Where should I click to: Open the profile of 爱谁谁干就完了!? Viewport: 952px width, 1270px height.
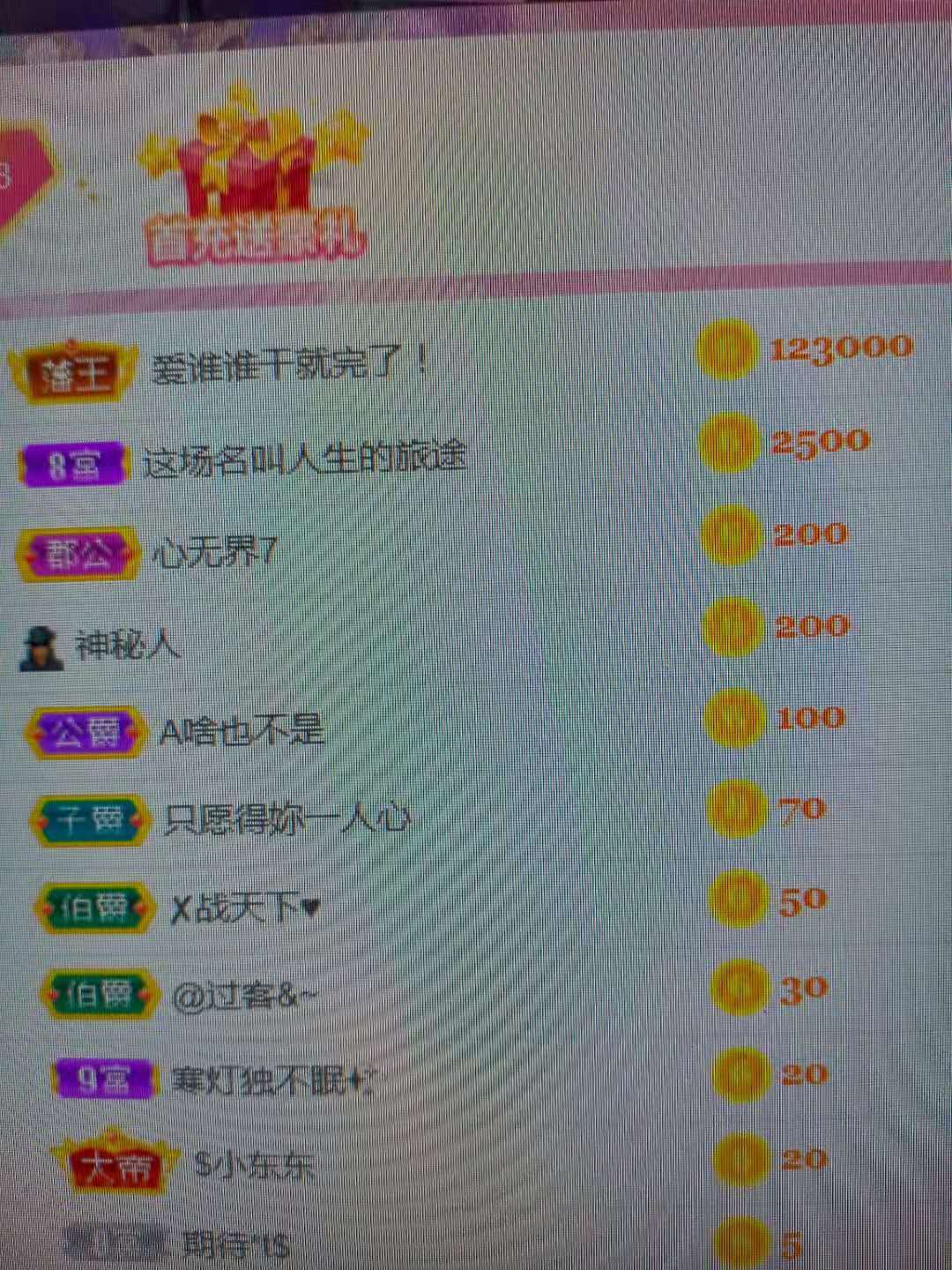[x=289, y=364]
